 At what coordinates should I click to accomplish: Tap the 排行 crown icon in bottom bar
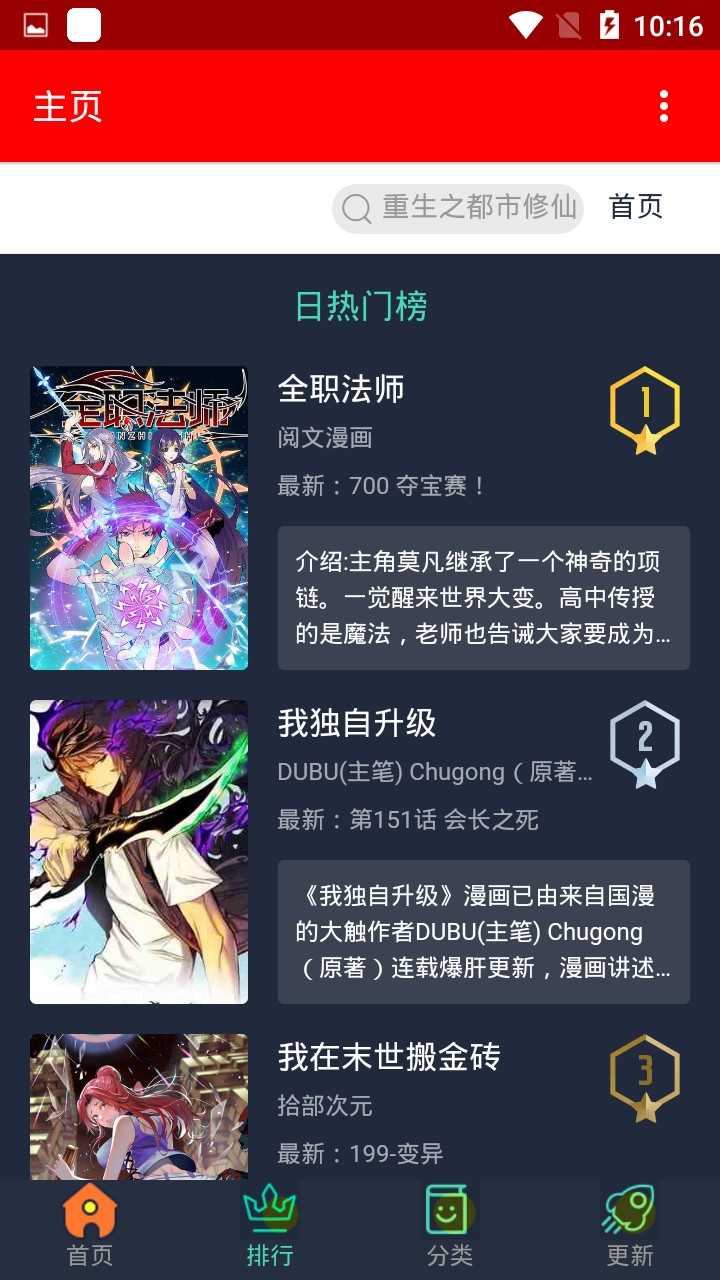tap(268, 1210)
